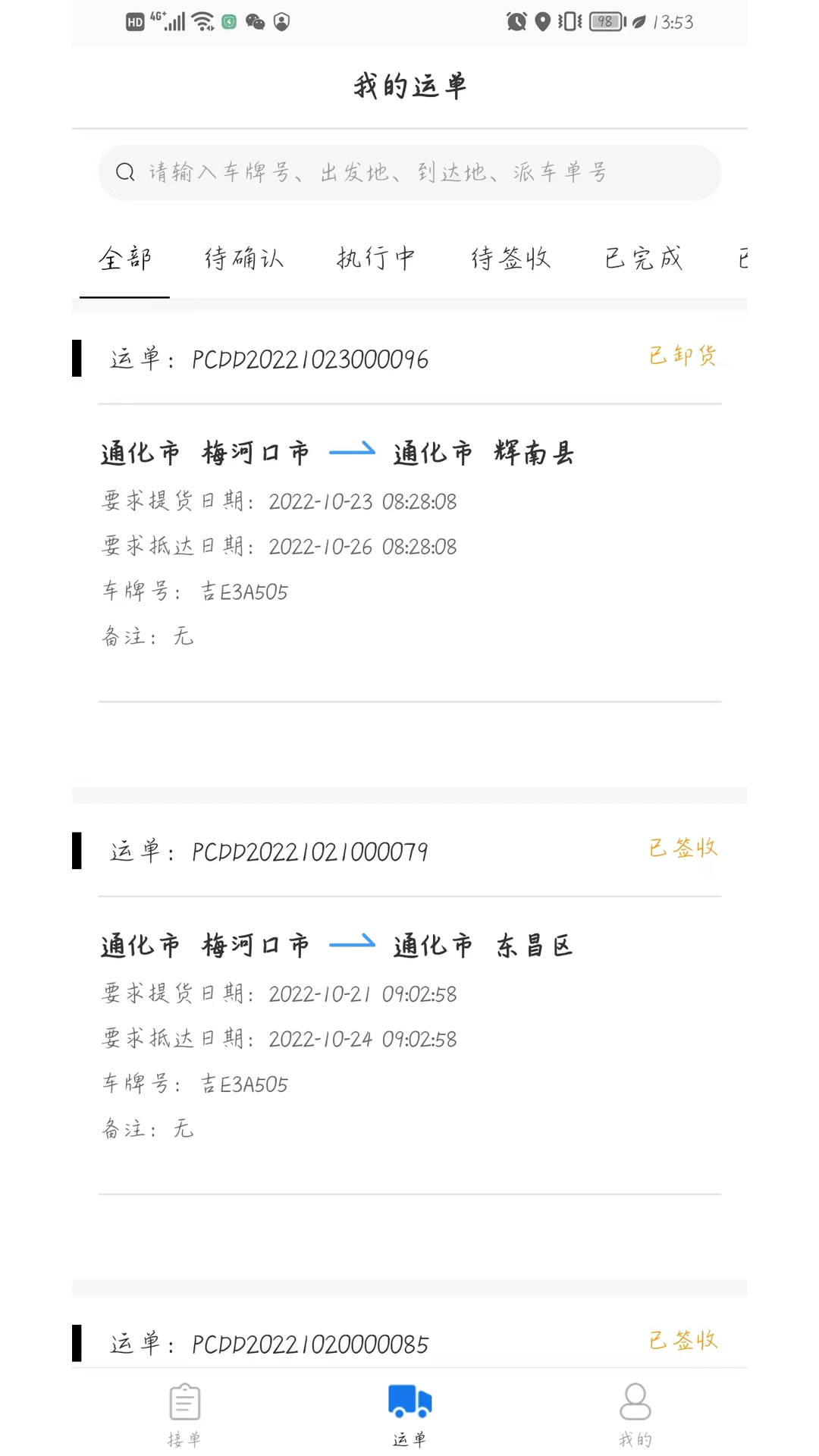Switch to the 已完成 tab
Screen dimensions: 819x1456
[644, 259]
